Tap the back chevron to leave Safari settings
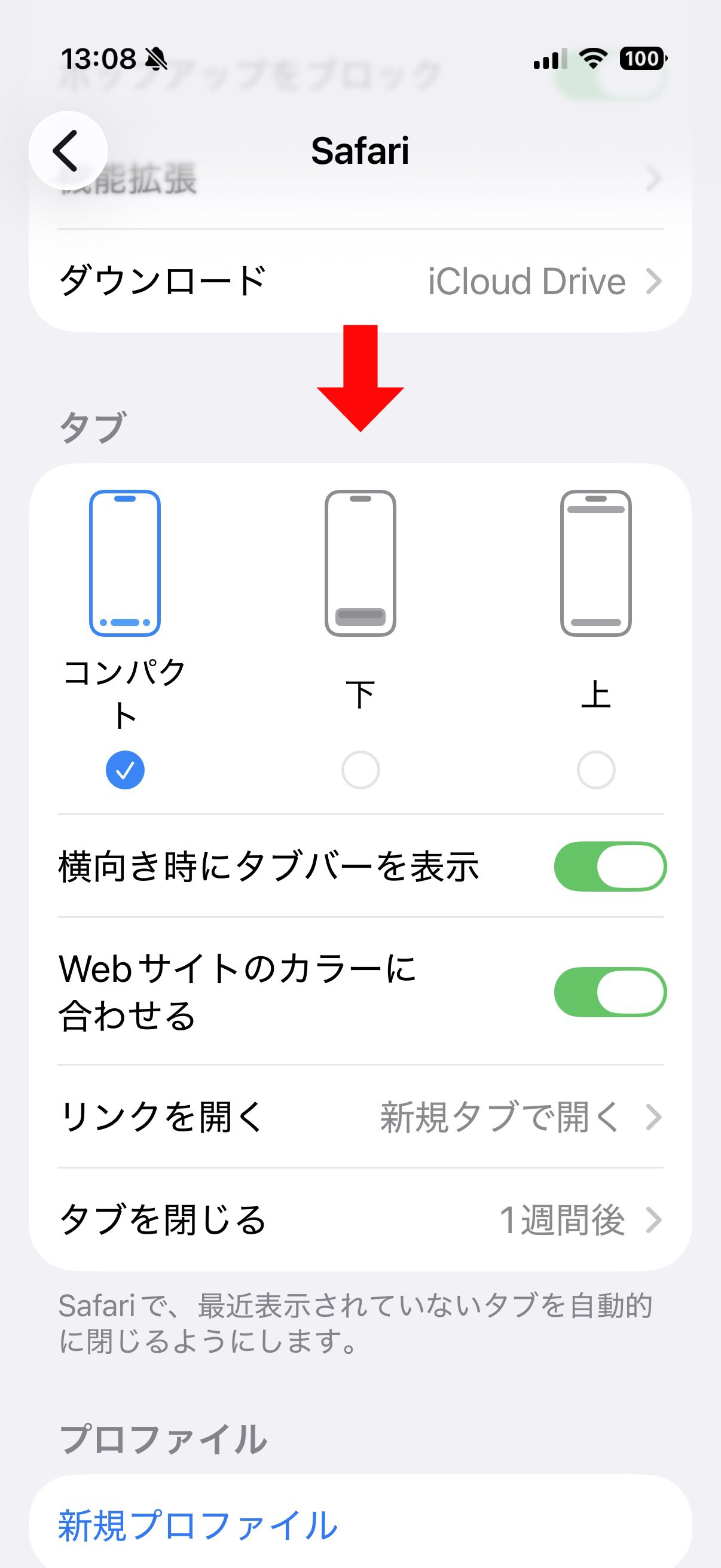Viewport: 721px width, 1568px height. coord(68,150)
